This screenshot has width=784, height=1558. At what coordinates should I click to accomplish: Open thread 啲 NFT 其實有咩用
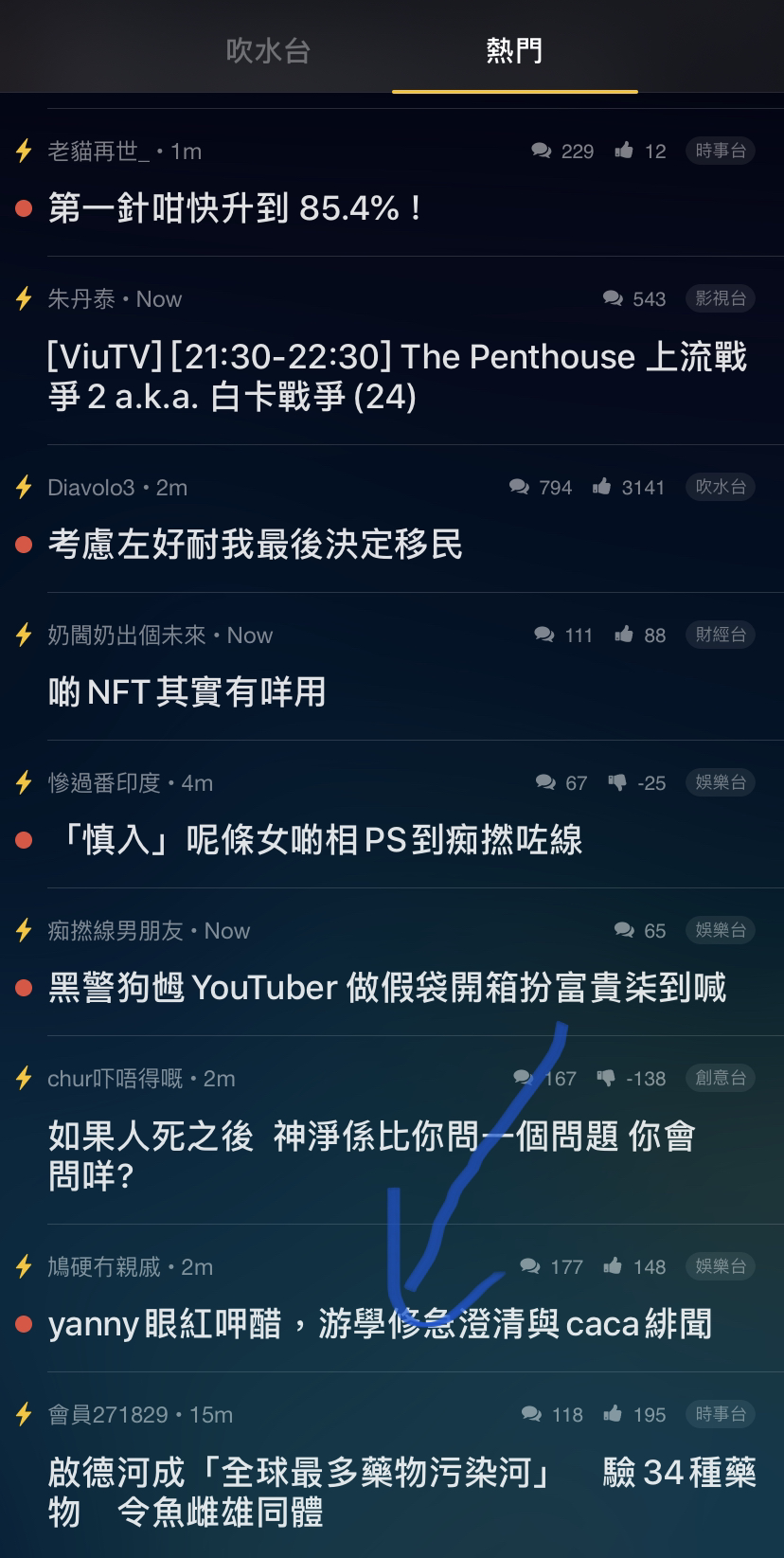click(187, 692)
